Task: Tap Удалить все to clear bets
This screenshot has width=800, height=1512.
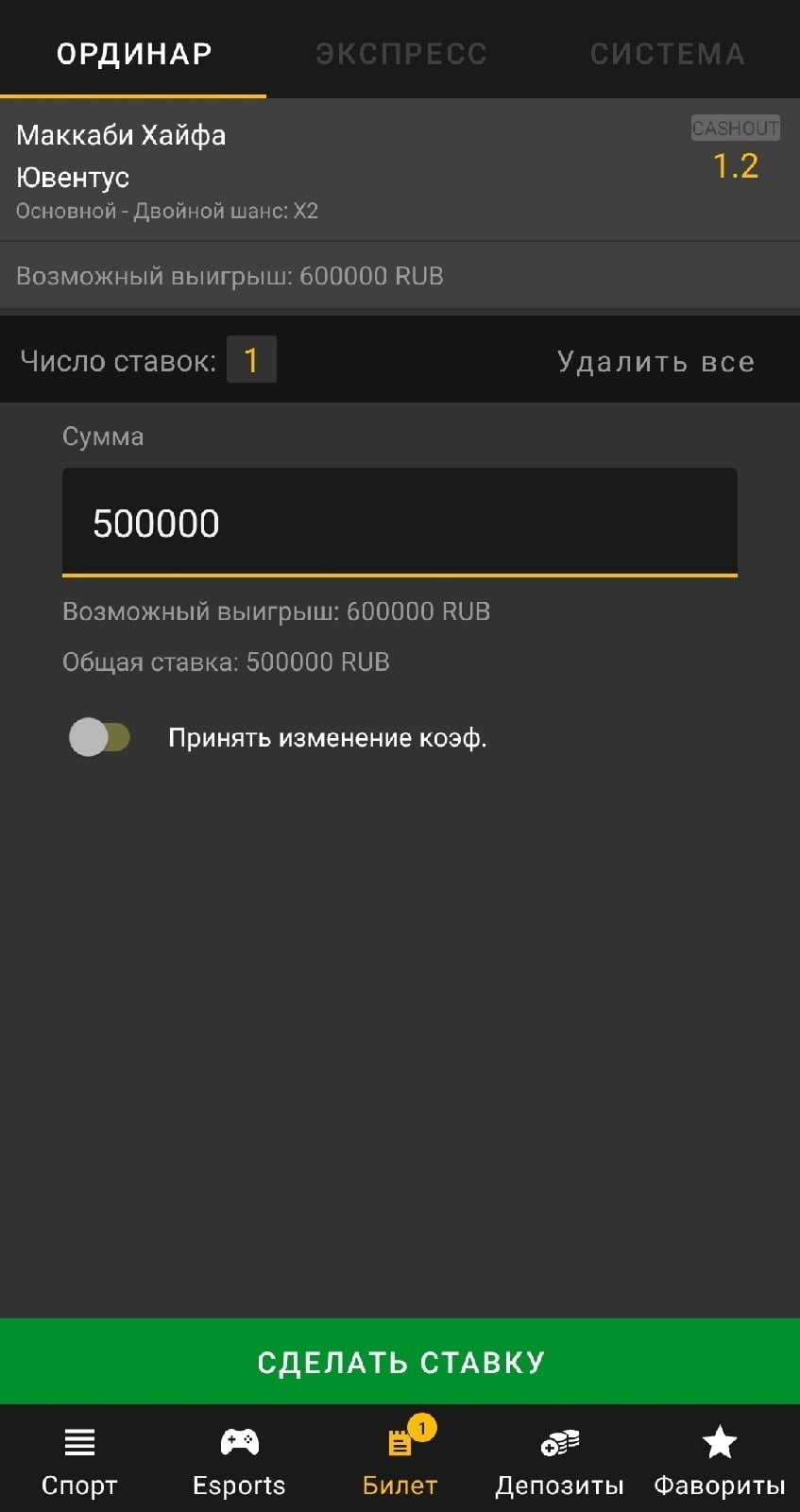Action: point(655,362)
